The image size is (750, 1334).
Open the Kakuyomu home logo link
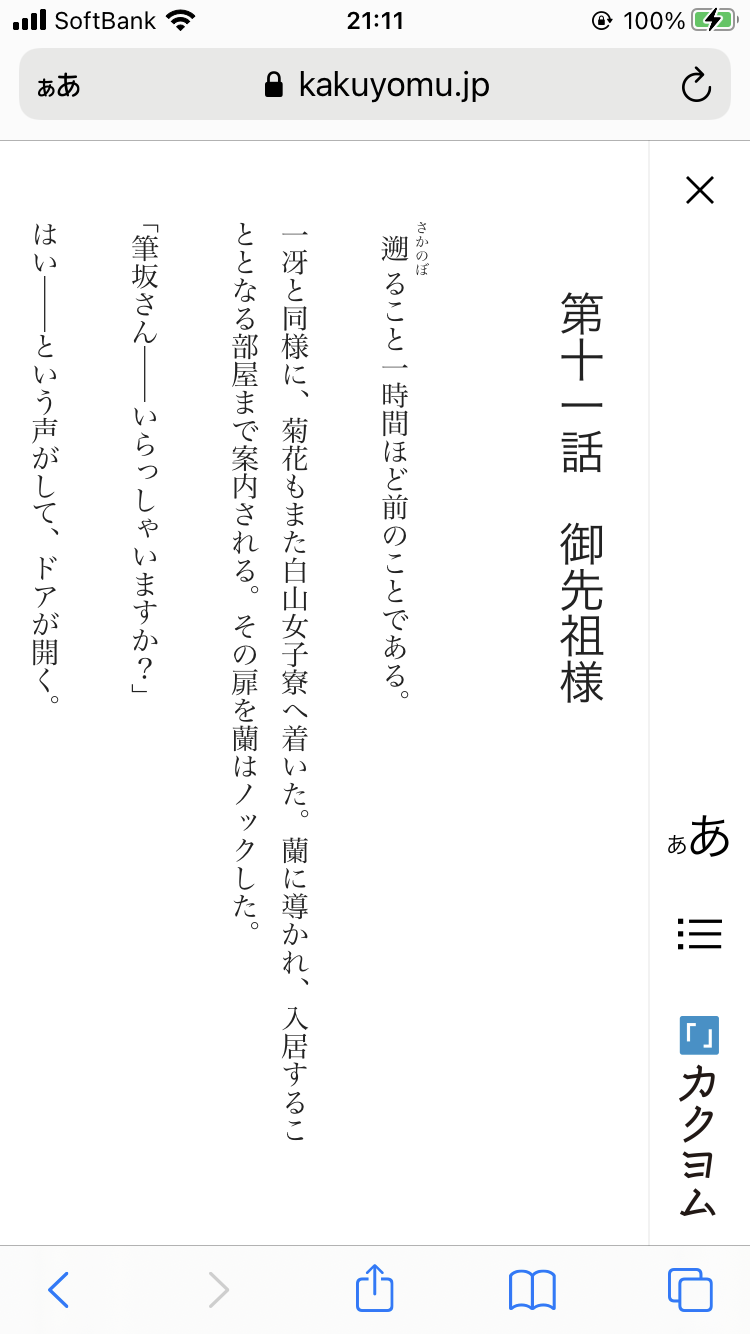click(x=699, y=1116)
